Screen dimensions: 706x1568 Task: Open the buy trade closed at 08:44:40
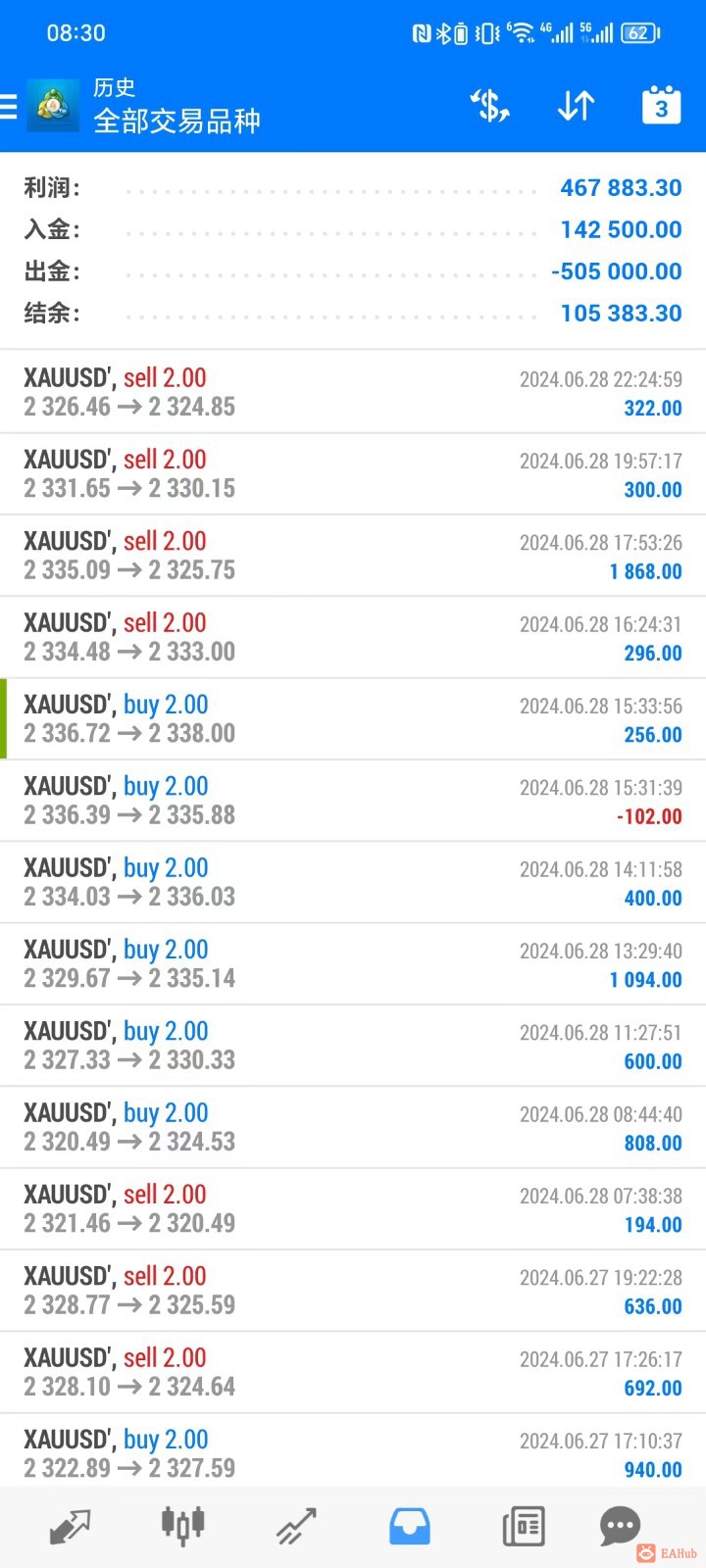pyautogui.click(x=353, y=1127)
